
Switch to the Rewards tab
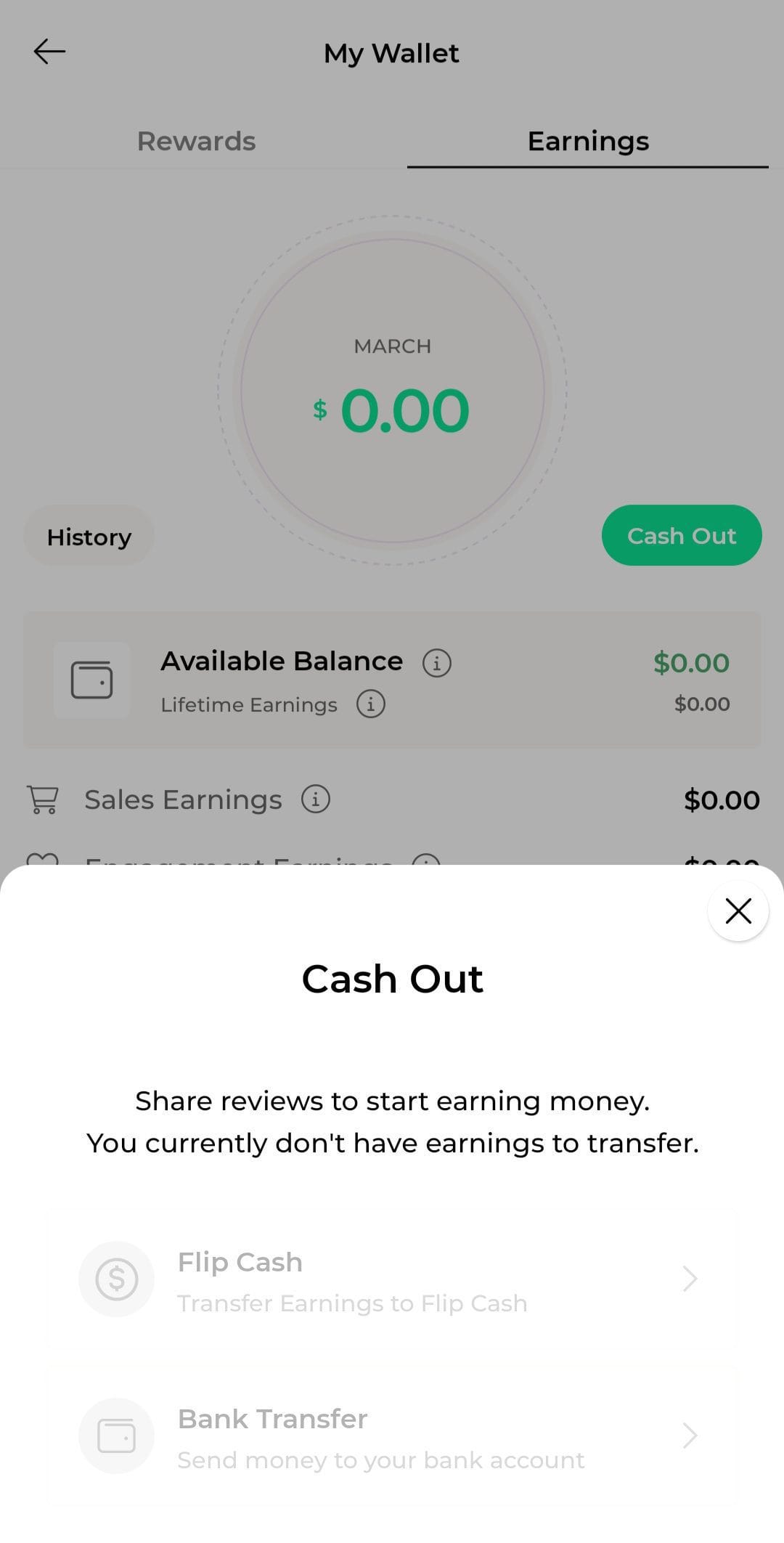pos(196,141)
